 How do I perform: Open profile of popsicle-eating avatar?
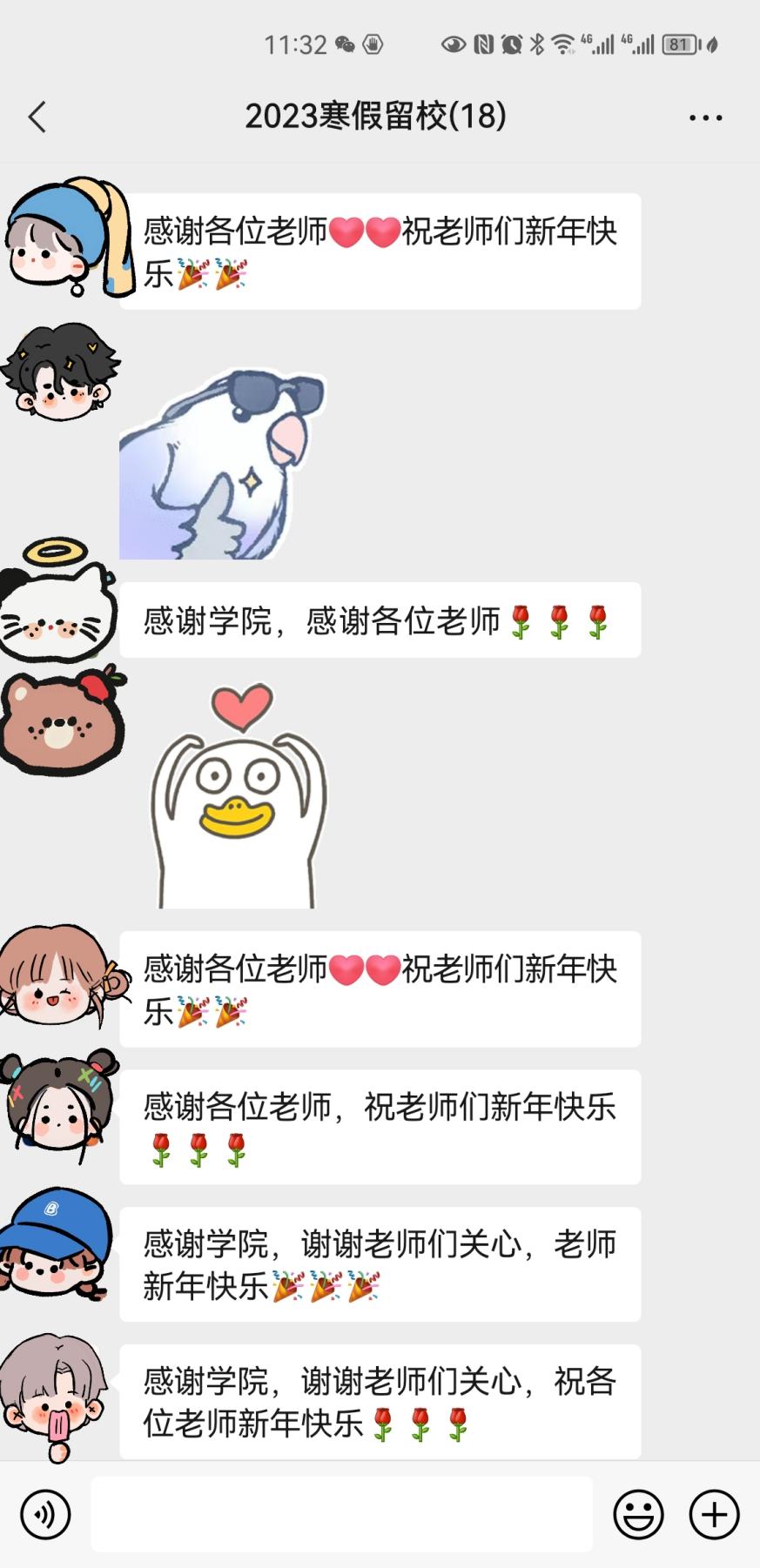[54, 1392]
